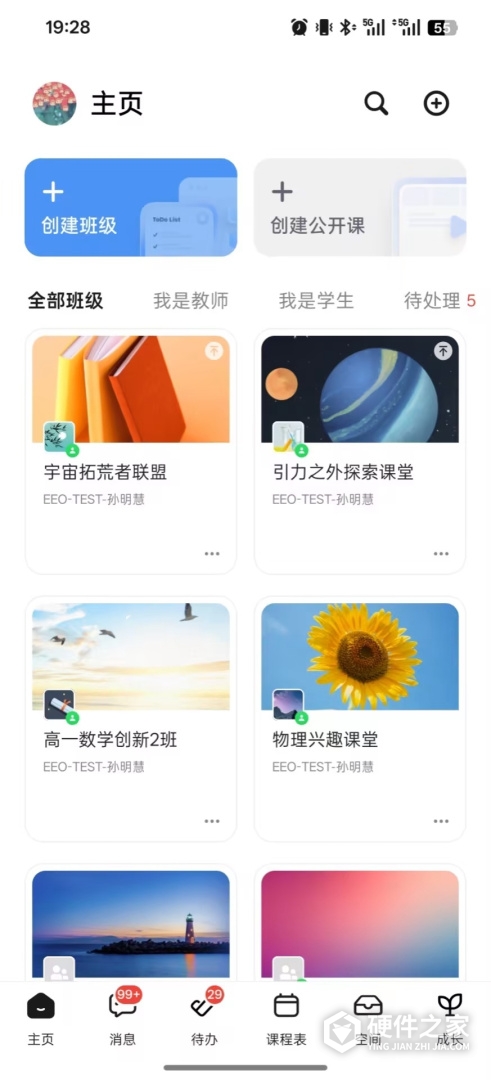The image size is (491, 1080).
Task: Go to the 消息 tab
Action: (x=123, y=1016)
